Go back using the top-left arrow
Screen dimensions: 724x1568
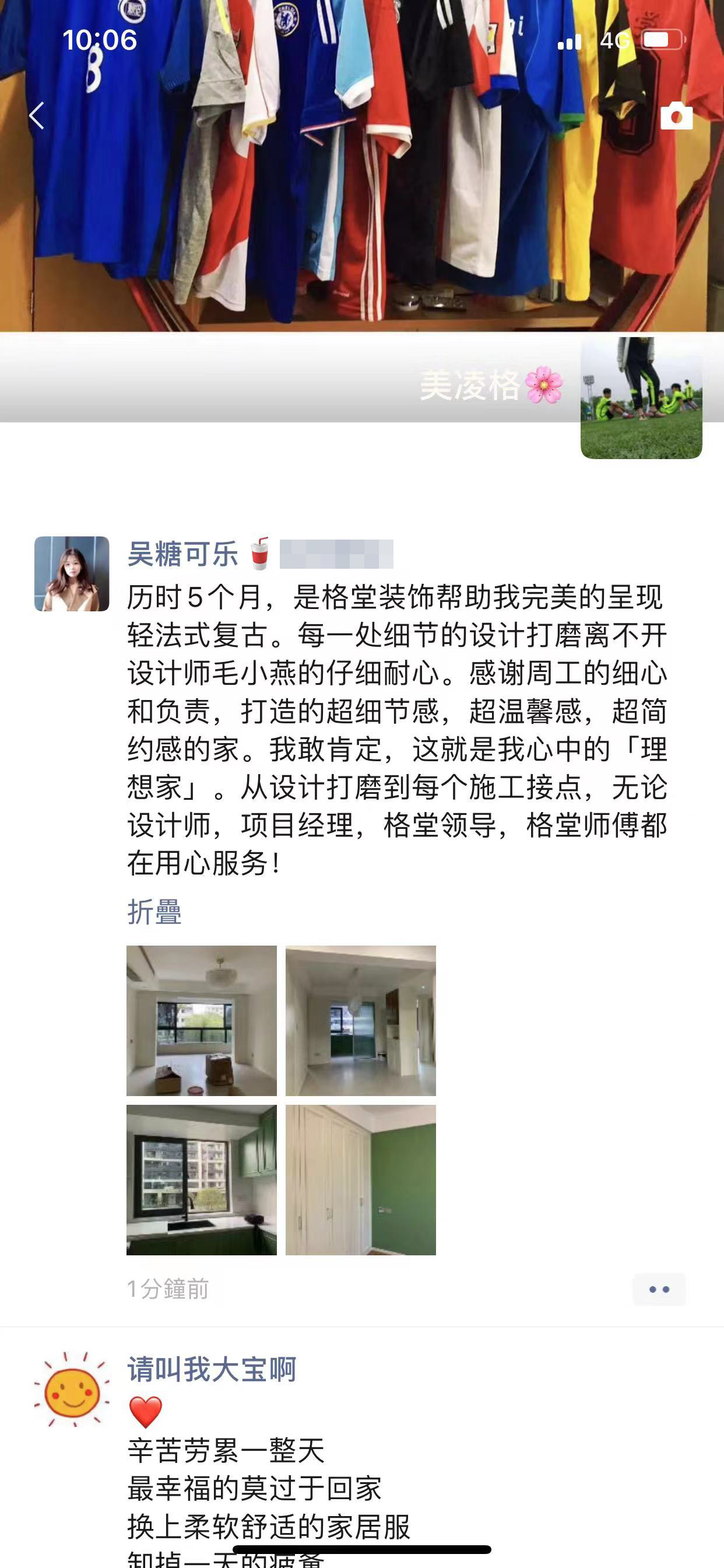tap(37, 116)
